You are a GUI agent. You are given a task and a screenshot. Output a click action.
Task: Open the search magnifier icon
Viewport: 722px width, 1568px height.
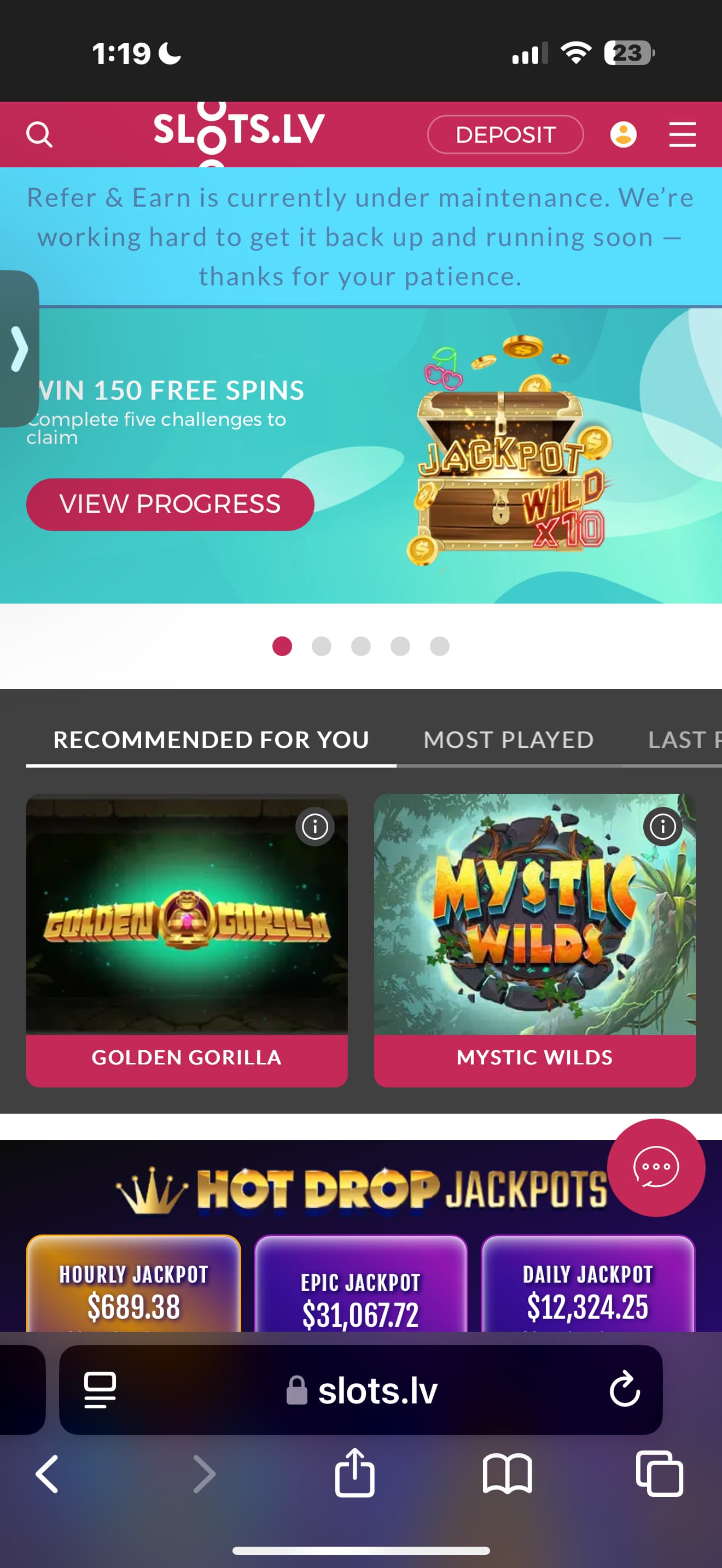(x=39, y=134)
